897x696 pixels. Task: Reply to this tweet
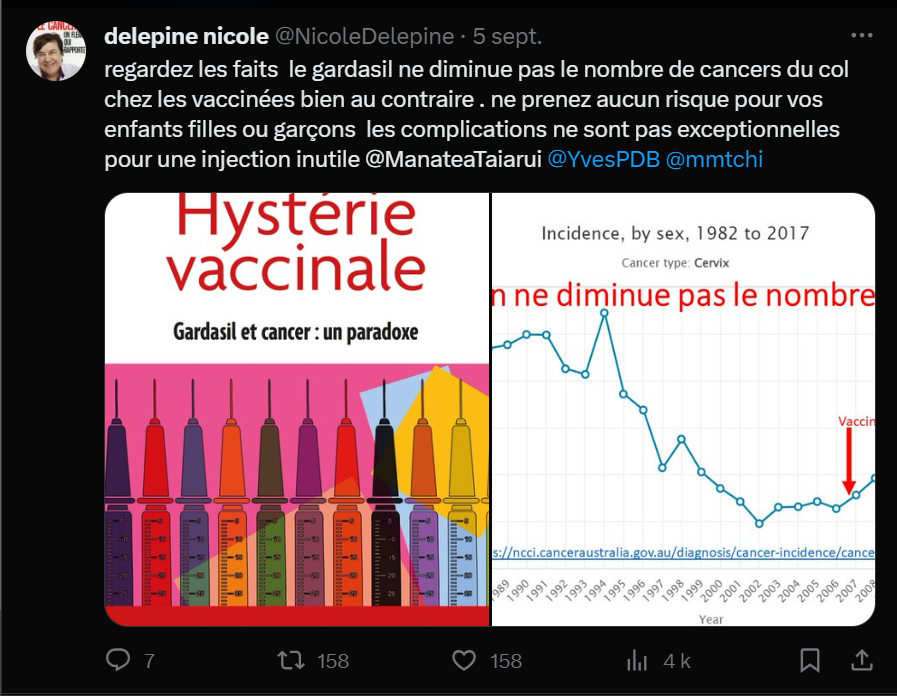point(119,660)
